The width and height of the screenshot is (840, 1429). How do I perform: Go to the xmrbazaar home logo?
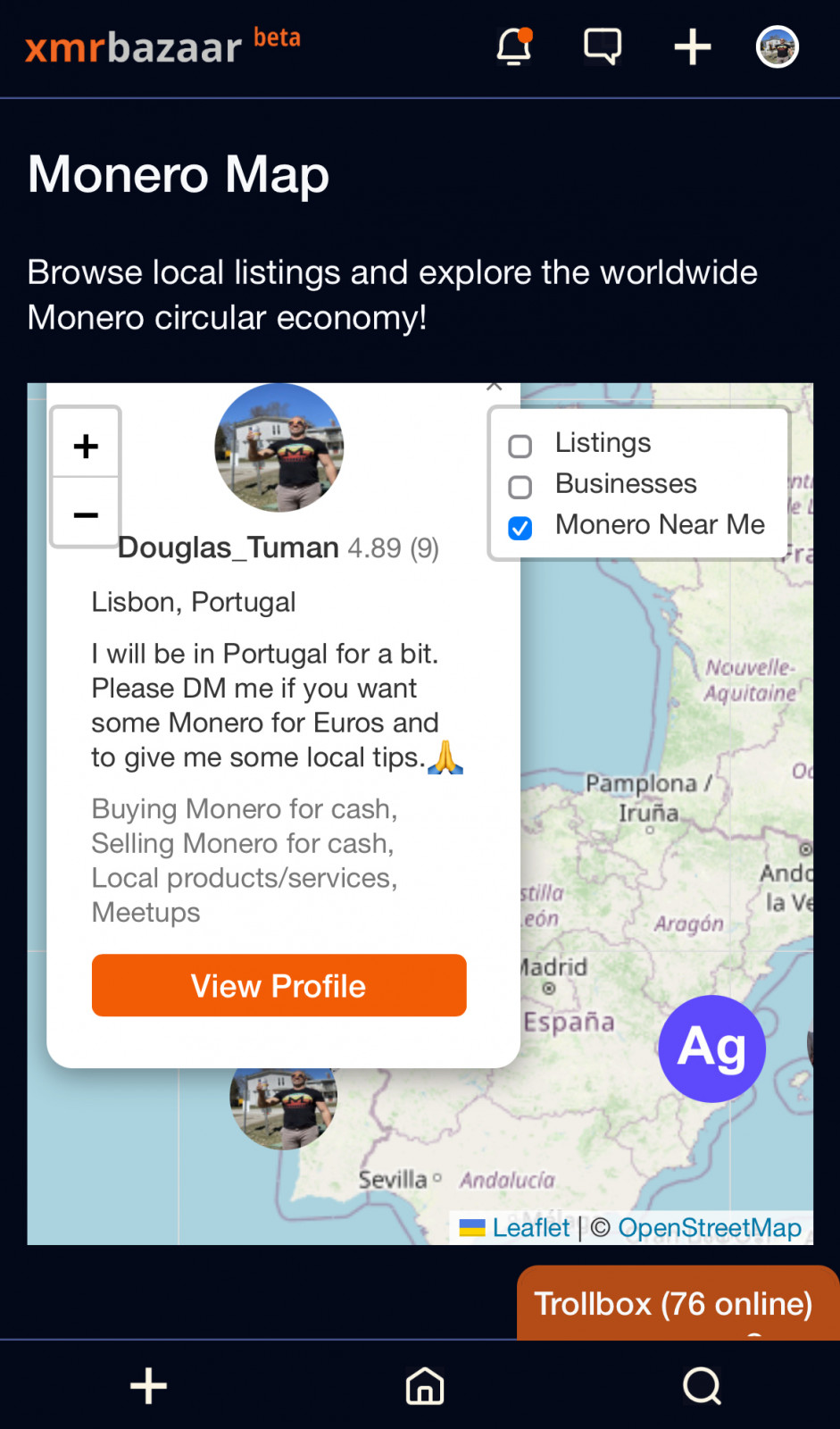point(134,46)
